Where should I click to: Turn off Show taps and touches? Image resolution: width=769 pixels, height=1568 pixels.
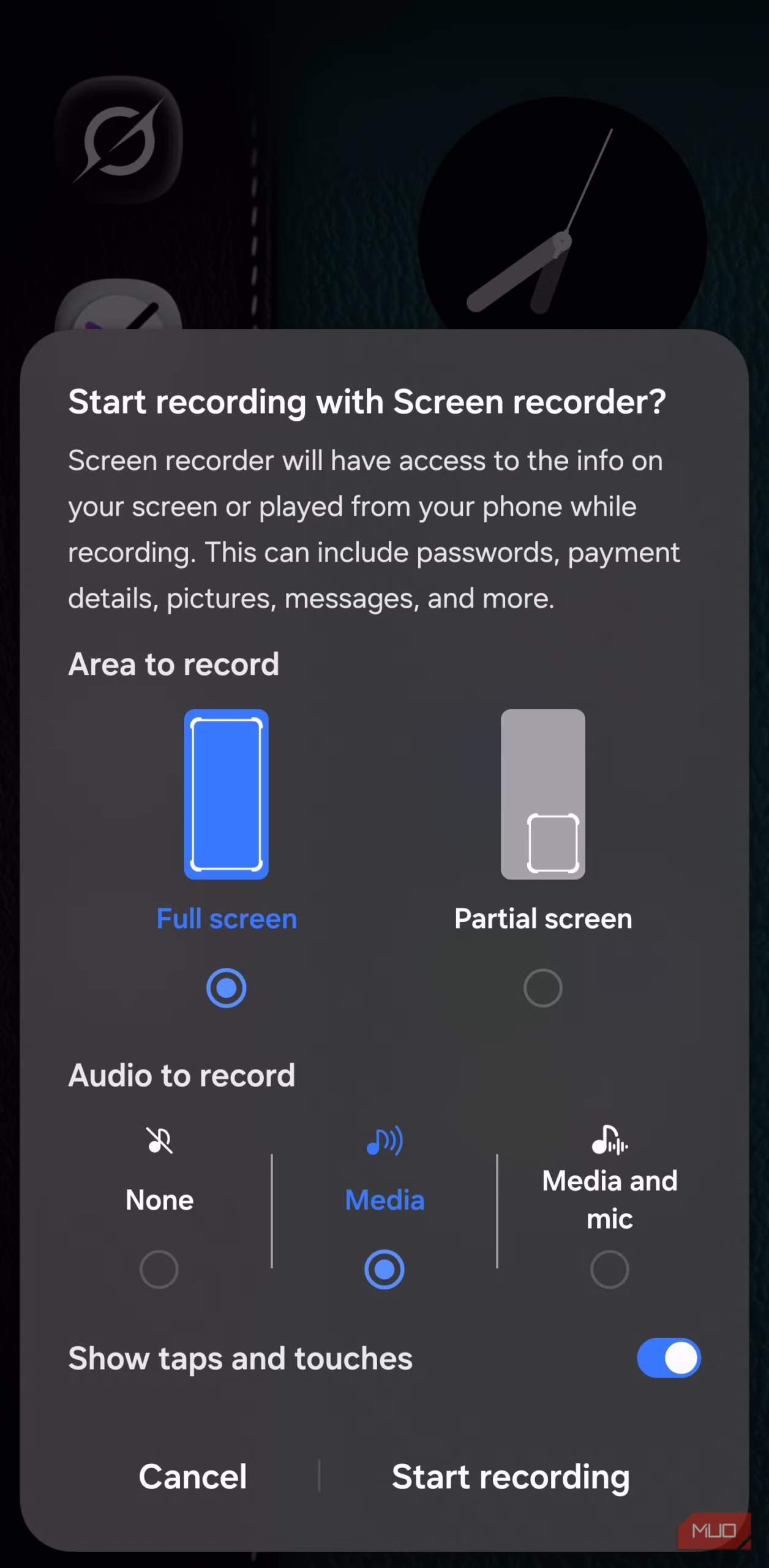pyautogui.click(x=668, y=1358)
